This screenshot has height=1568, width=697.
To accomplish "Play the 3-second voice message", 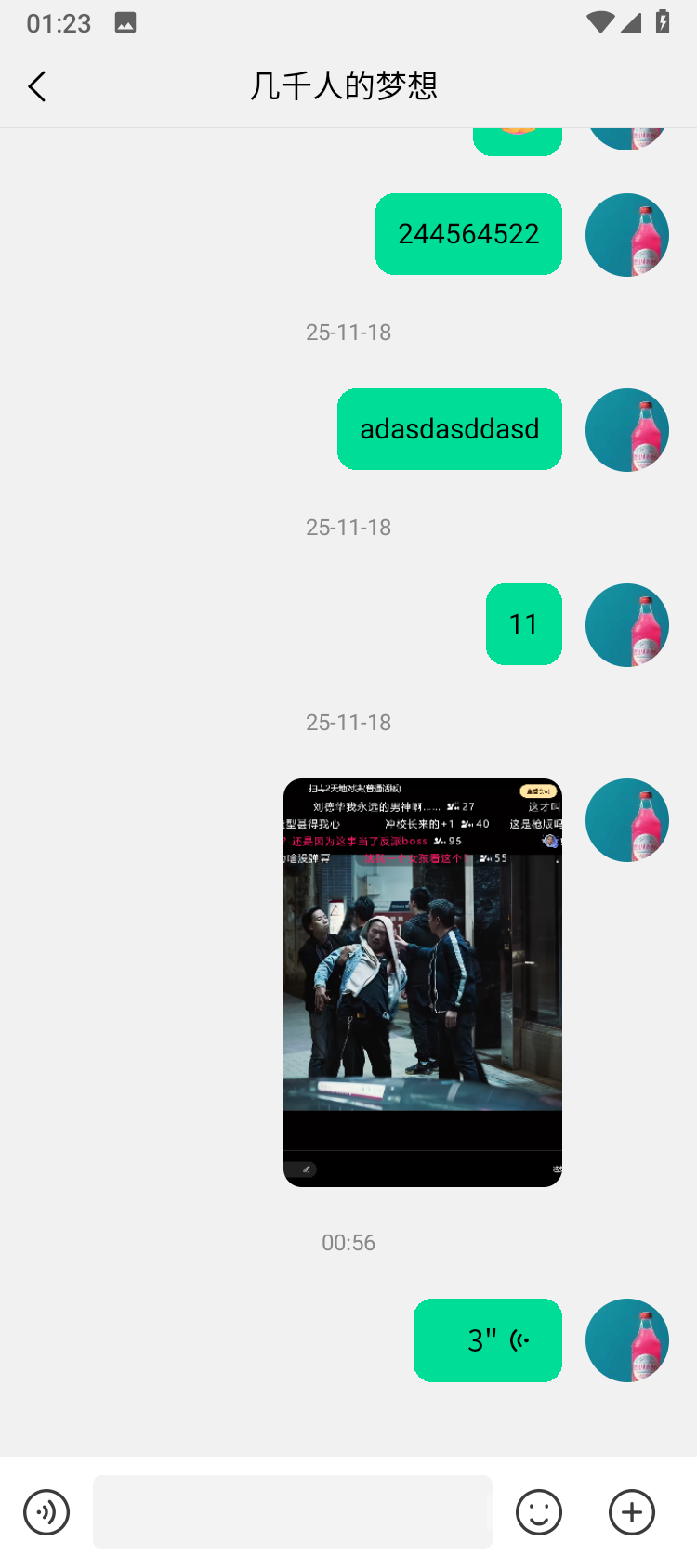I will point(488,1340).
